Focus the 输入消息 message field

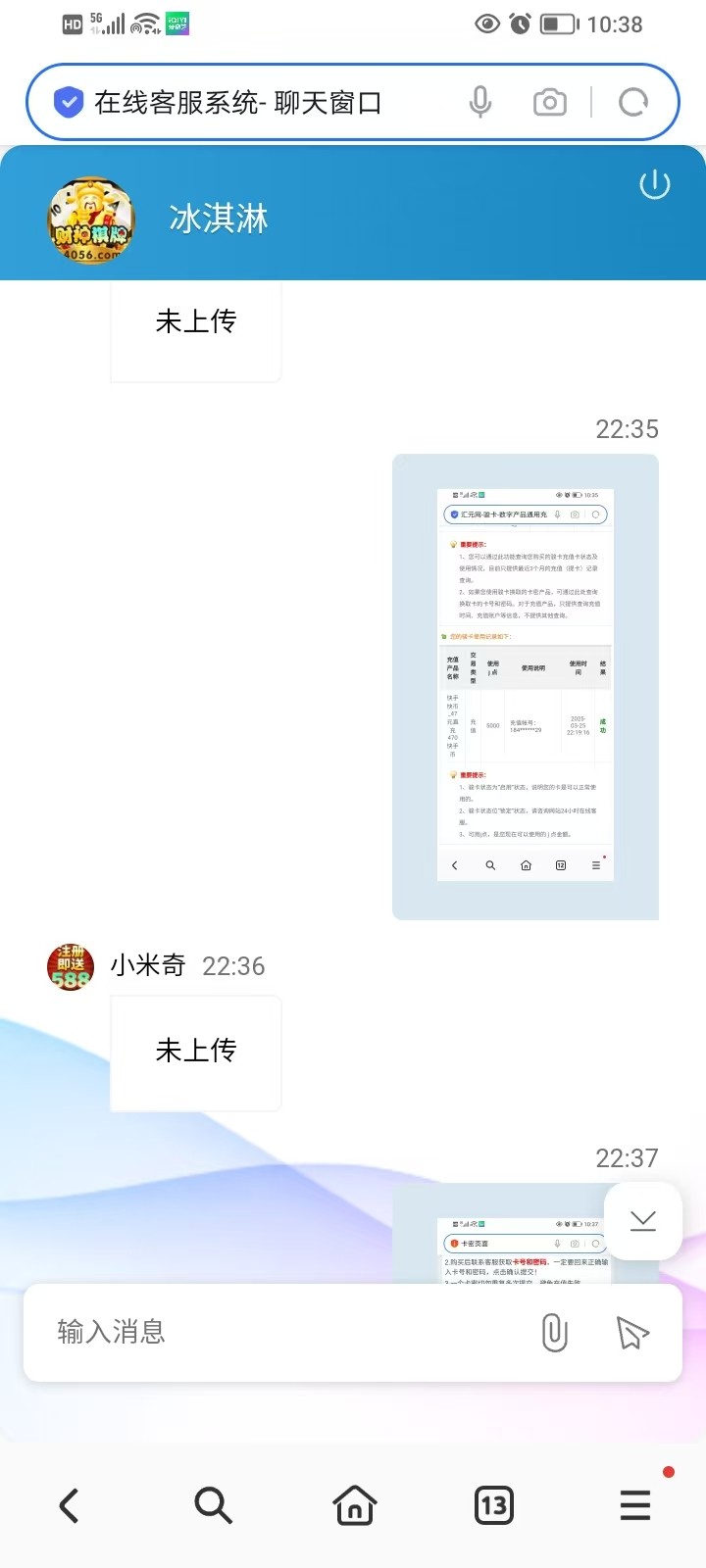point(284,1332)
